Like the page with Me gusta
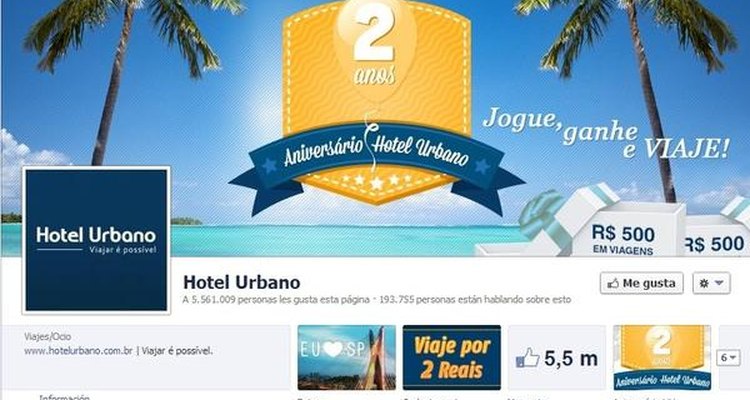This screenshot has height=400, width=750. pyautogui.click(x=642, y=283)
